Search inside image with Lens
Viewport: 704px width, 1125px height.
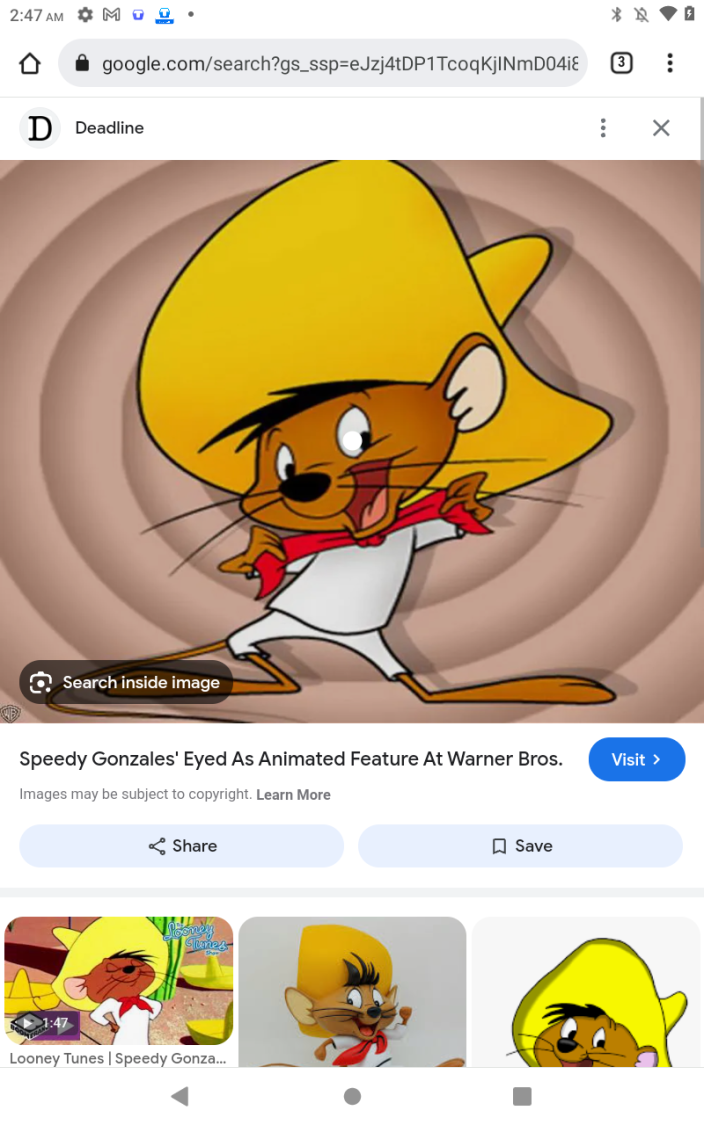(x=126, y=682)
